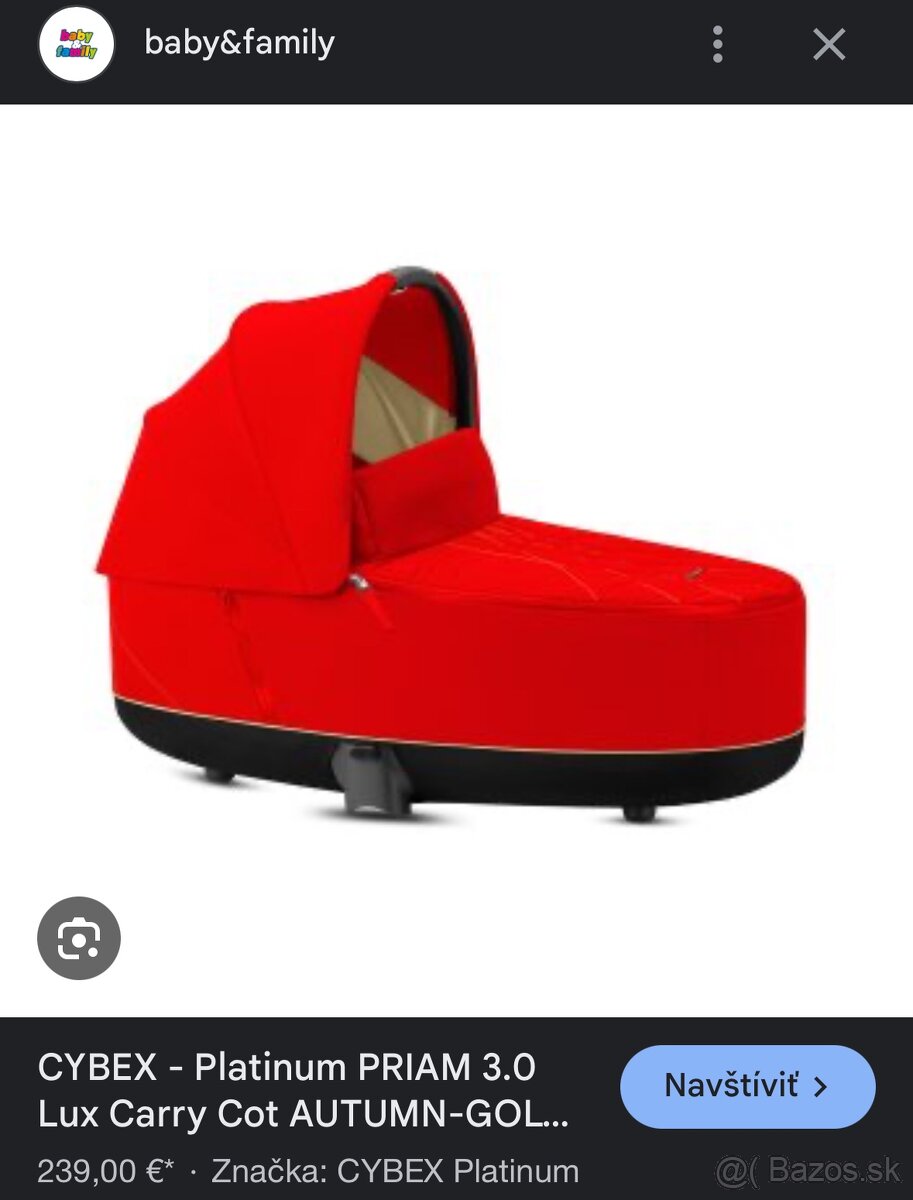Open the CYBEX Platinum PRIAM 3.0 listing title
The image size is (913, 1200).
click(300, 1091)
